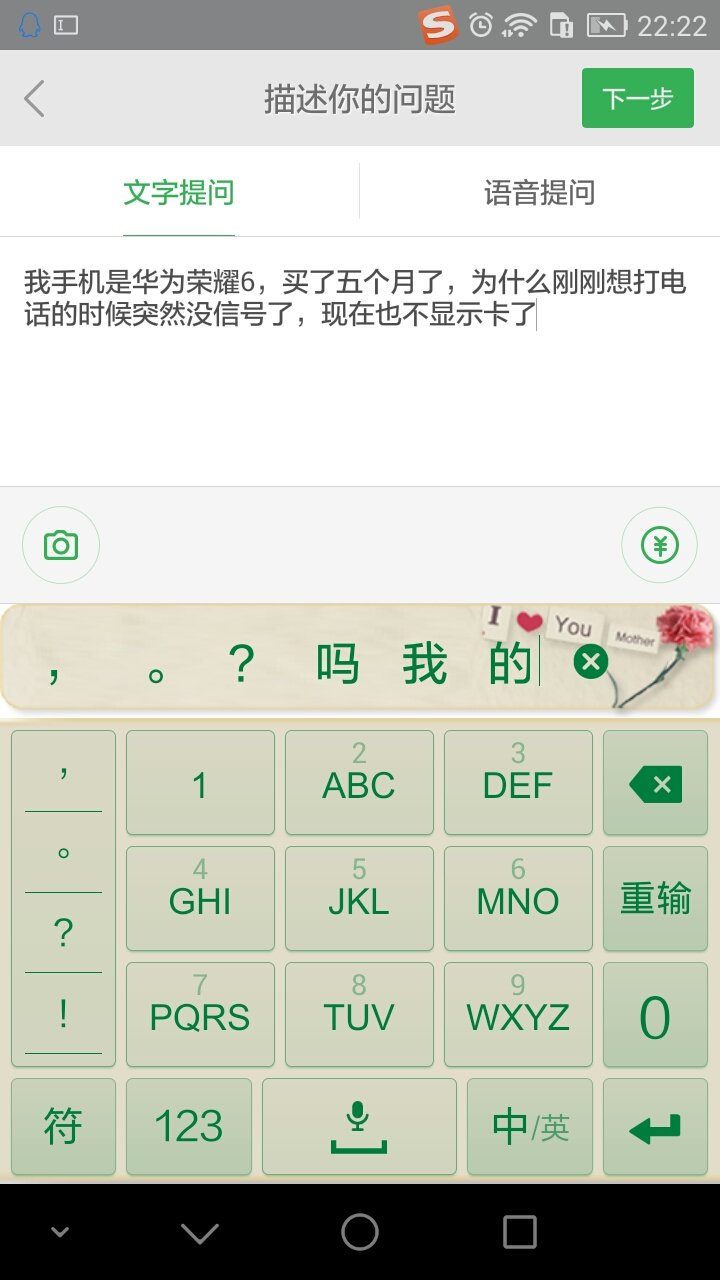Image resolution: width=720 pixels, height=1280 pixels.
Task: Open the yen reward icon
Action: point(660,545)
